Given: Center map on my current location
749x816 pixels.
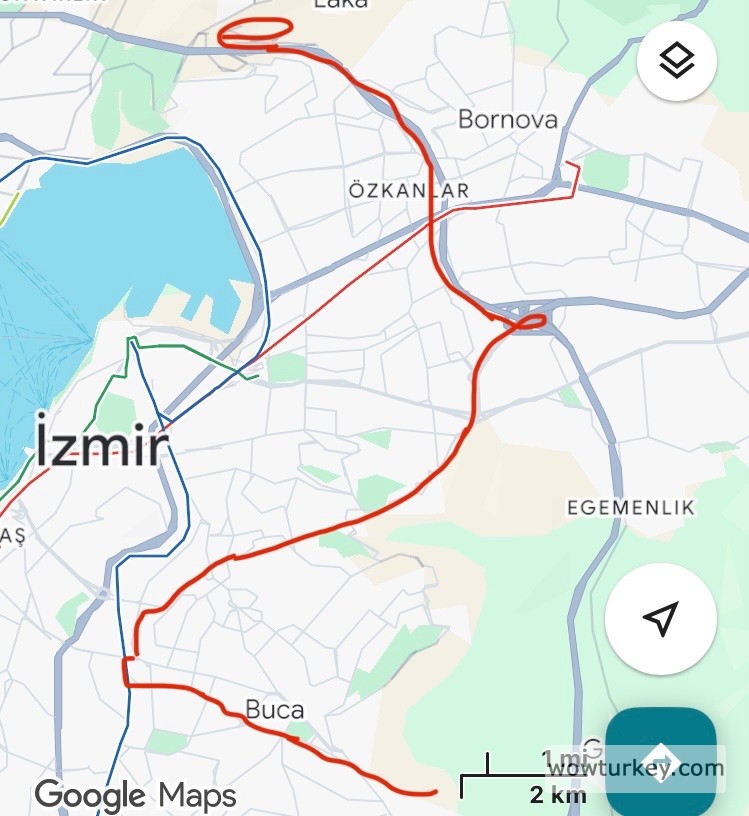Looking at the screenshot, I should click(661, 618).
